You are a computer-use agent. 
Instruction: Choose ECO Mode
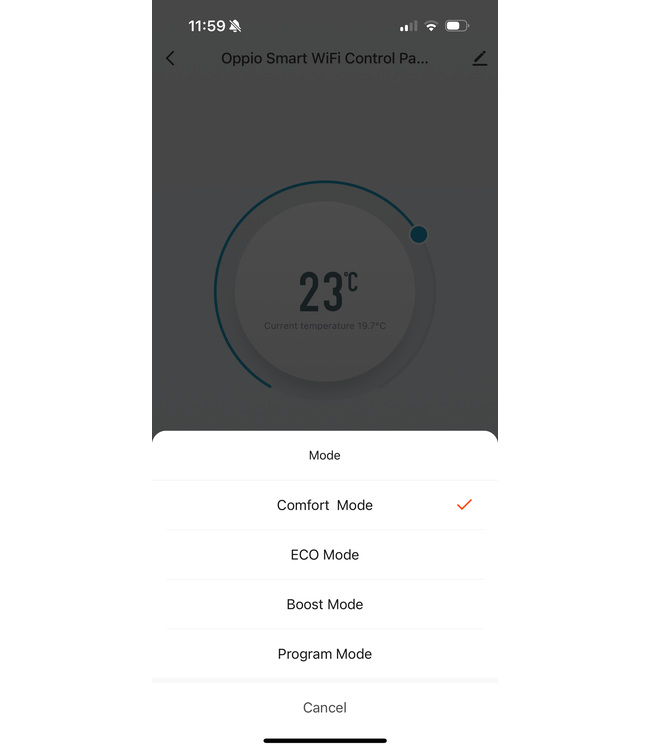[x=324, y=555]
